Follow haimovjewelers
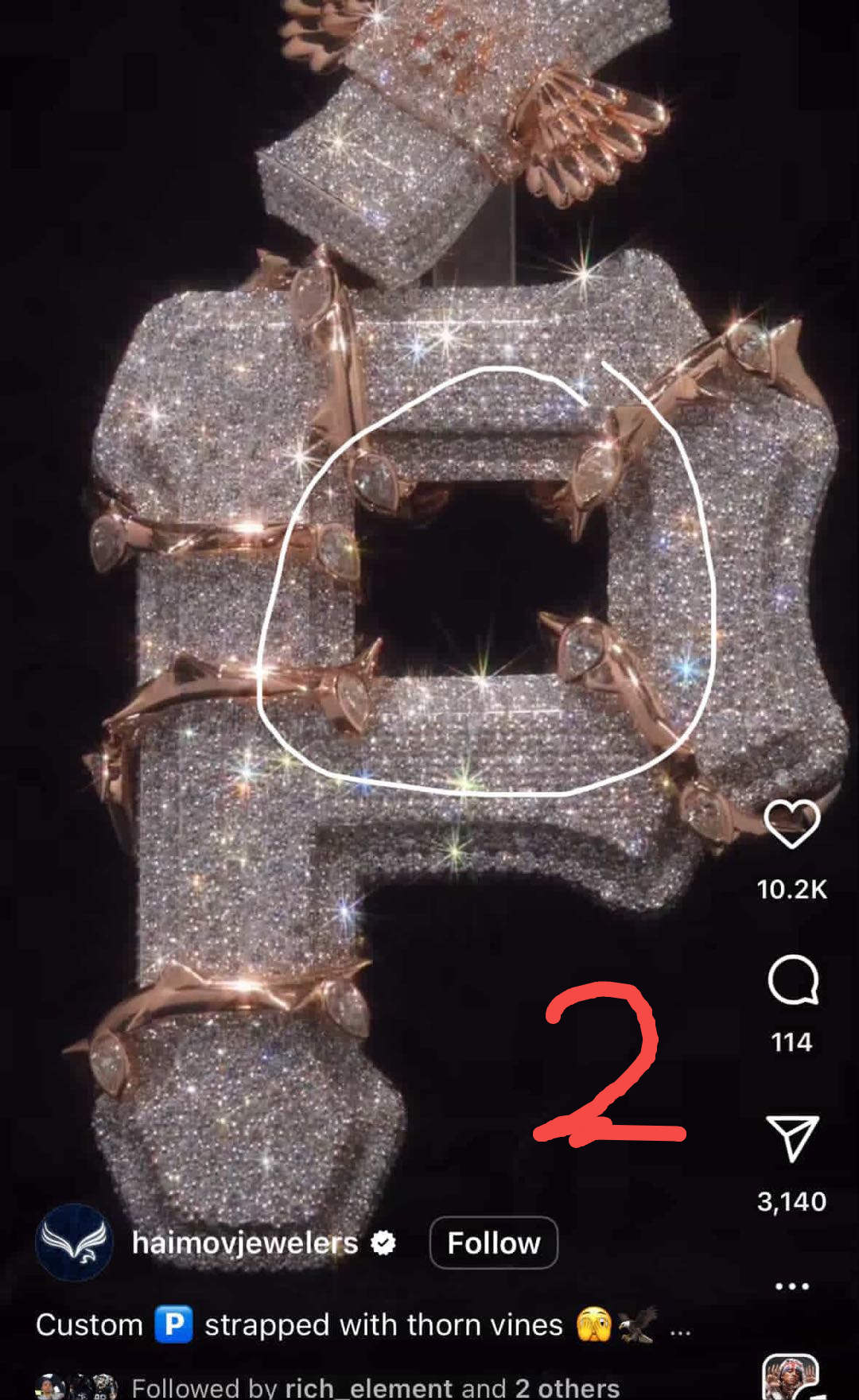859x1400 pixels. coord(493,1243)
